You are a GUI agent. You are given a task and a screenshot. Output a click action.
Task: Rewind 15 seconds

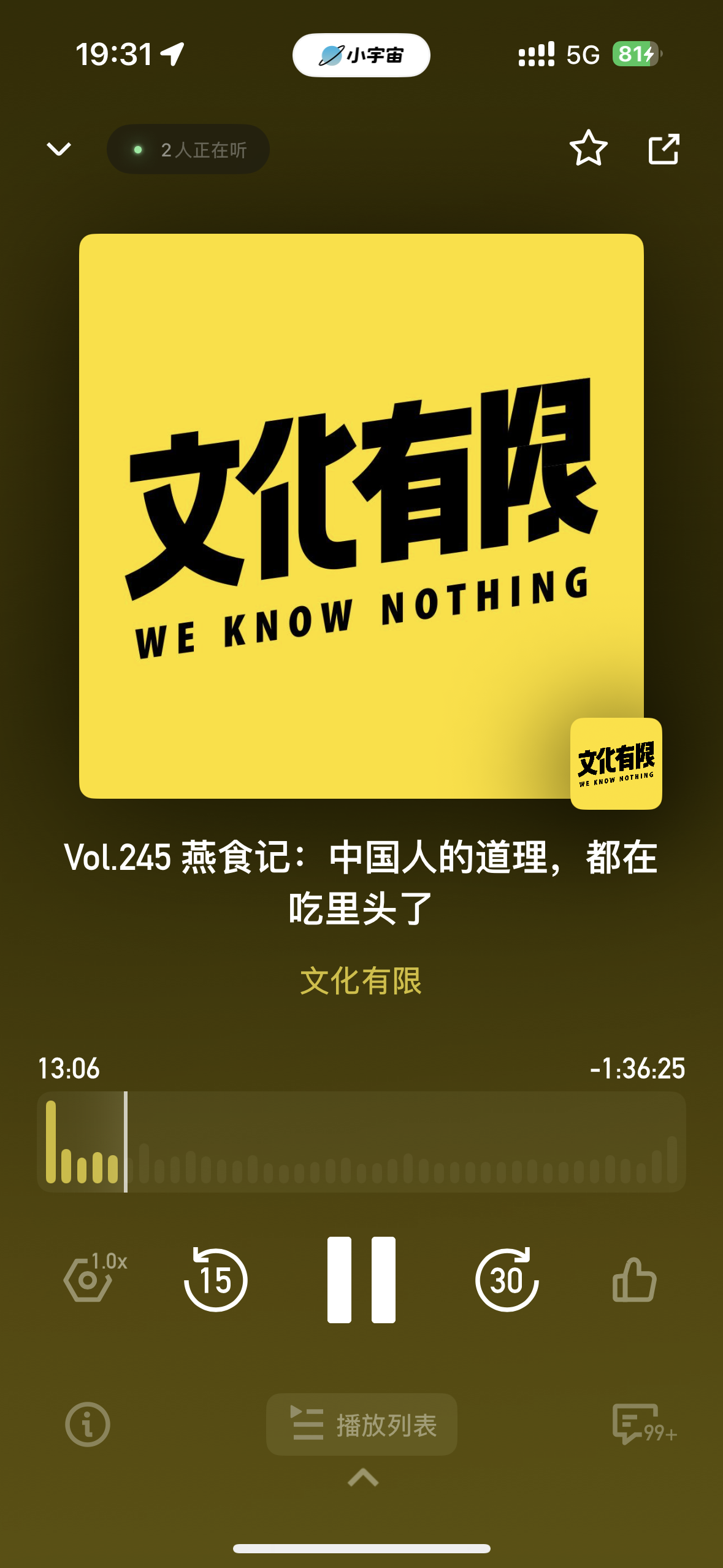pyautogui.click(x=215, y=1280)
